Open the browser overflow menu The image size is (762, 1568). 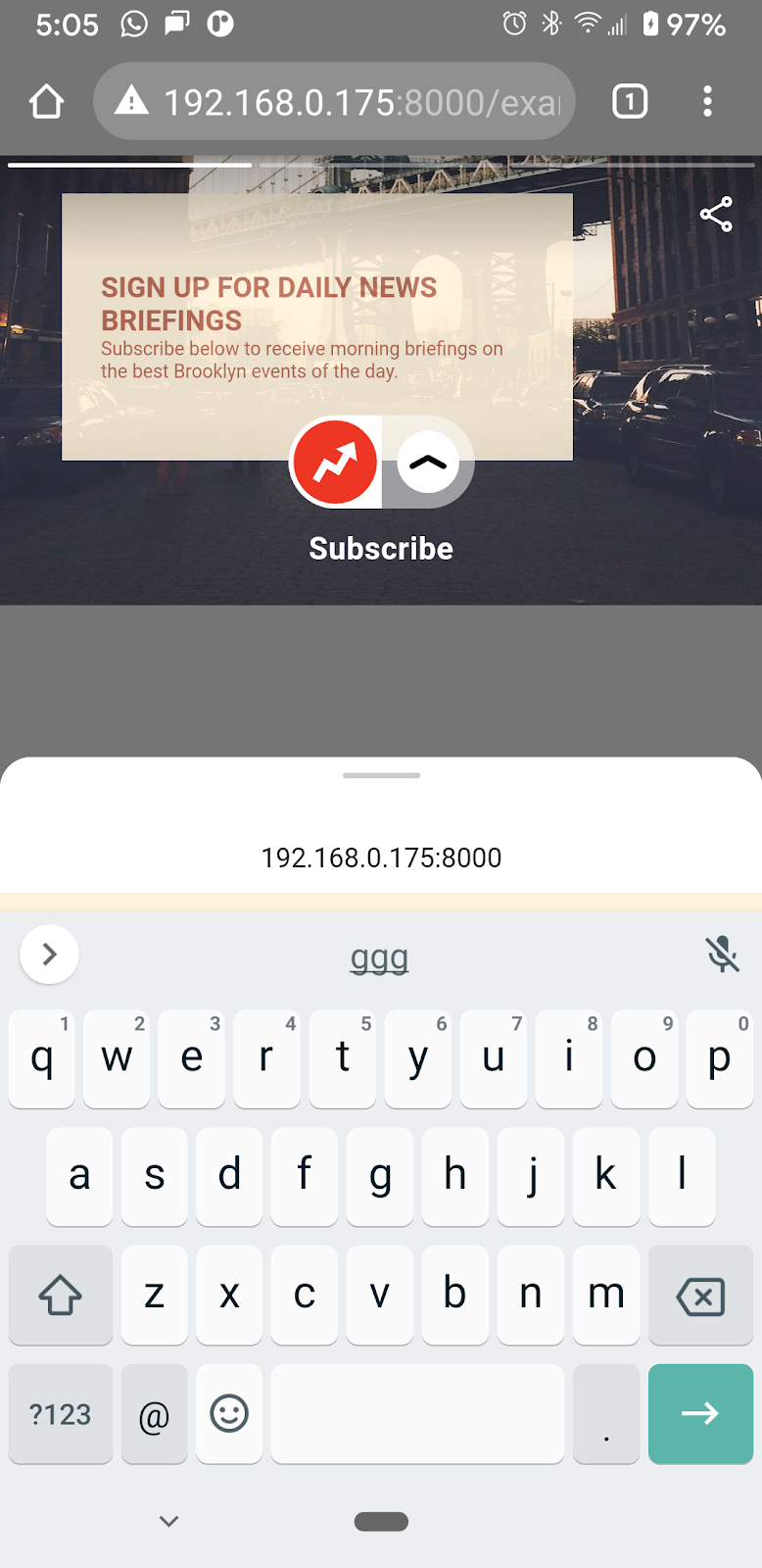[x=707, y=102]
